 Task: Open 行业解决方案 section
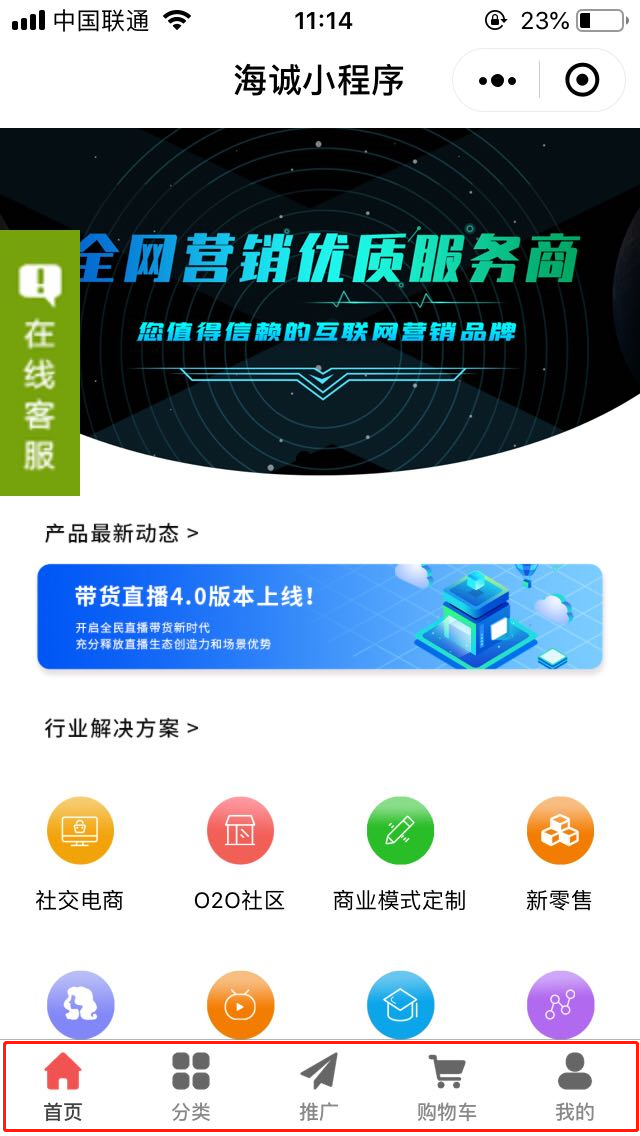121,728
